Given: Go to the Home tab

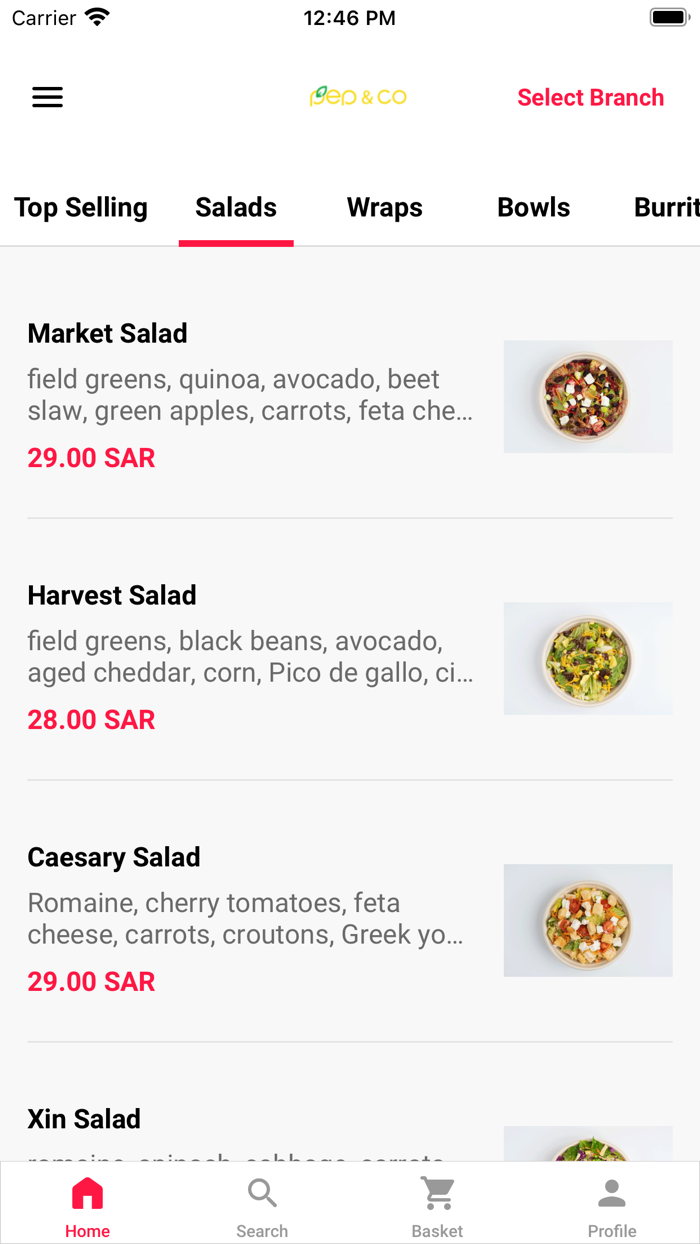Looking at the screenshot, I should tap(87, 1204).
